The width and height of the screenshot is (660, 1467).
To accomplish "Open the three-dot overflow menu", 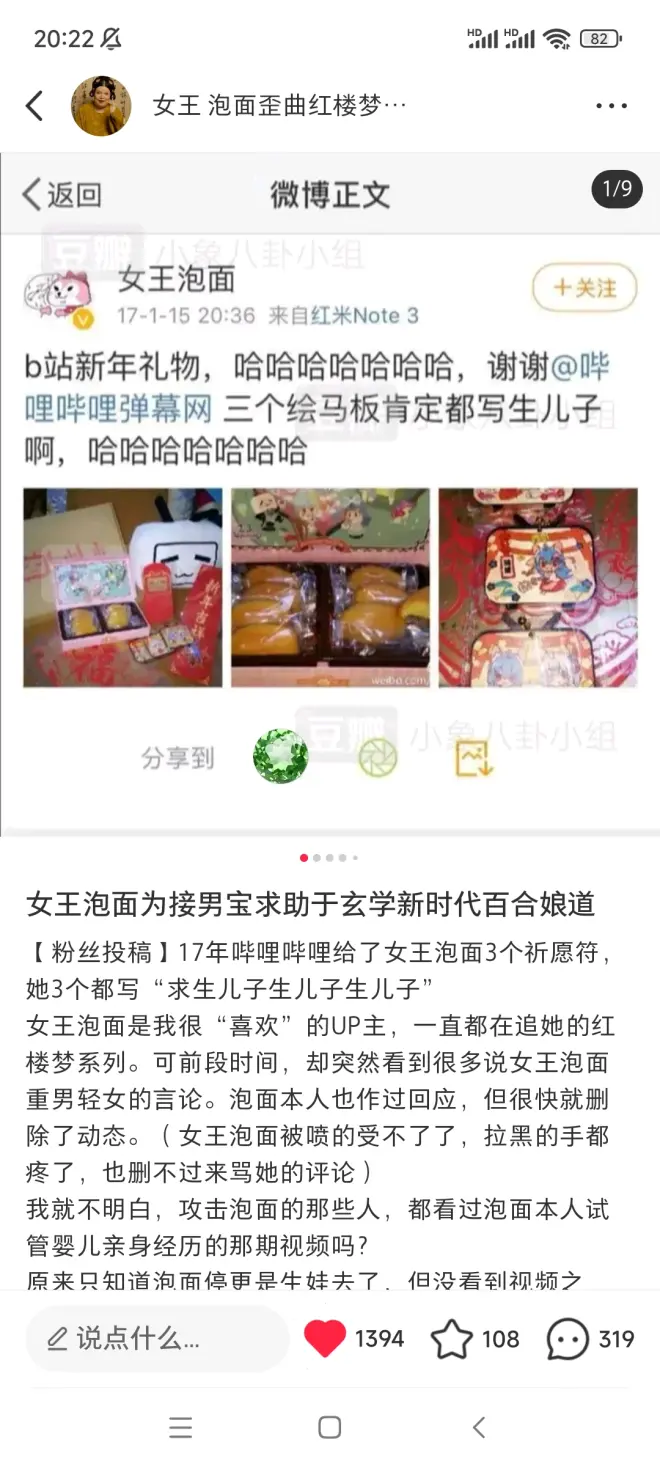I will pos(610,106).
